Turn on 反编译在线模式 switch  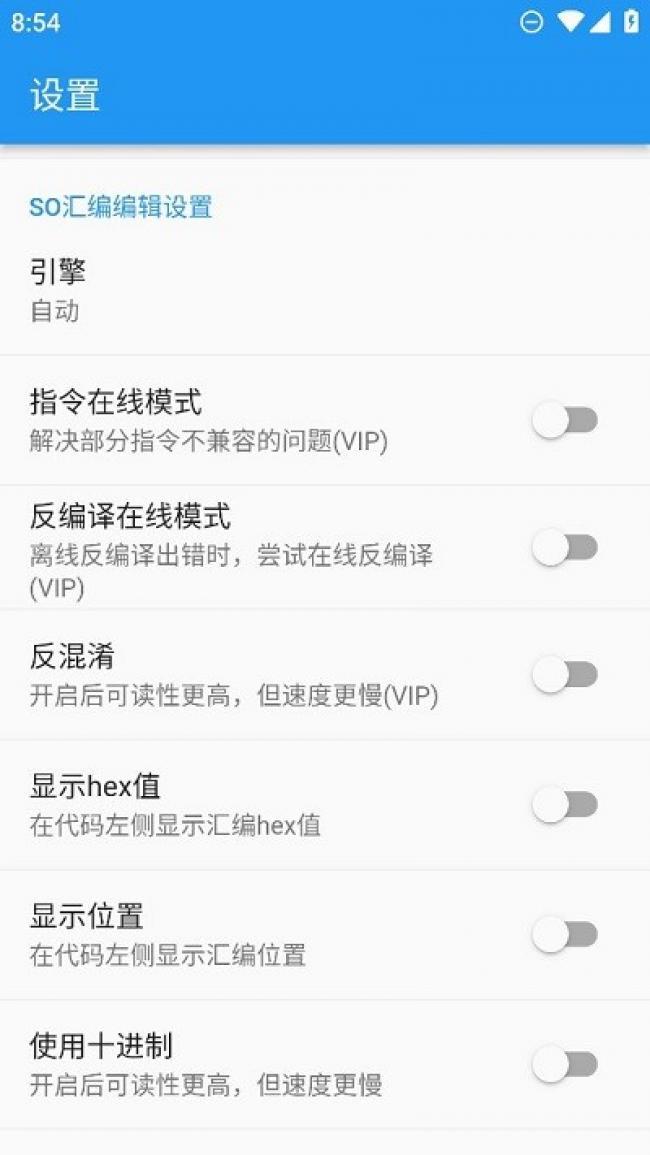click(x=565, y=548)
